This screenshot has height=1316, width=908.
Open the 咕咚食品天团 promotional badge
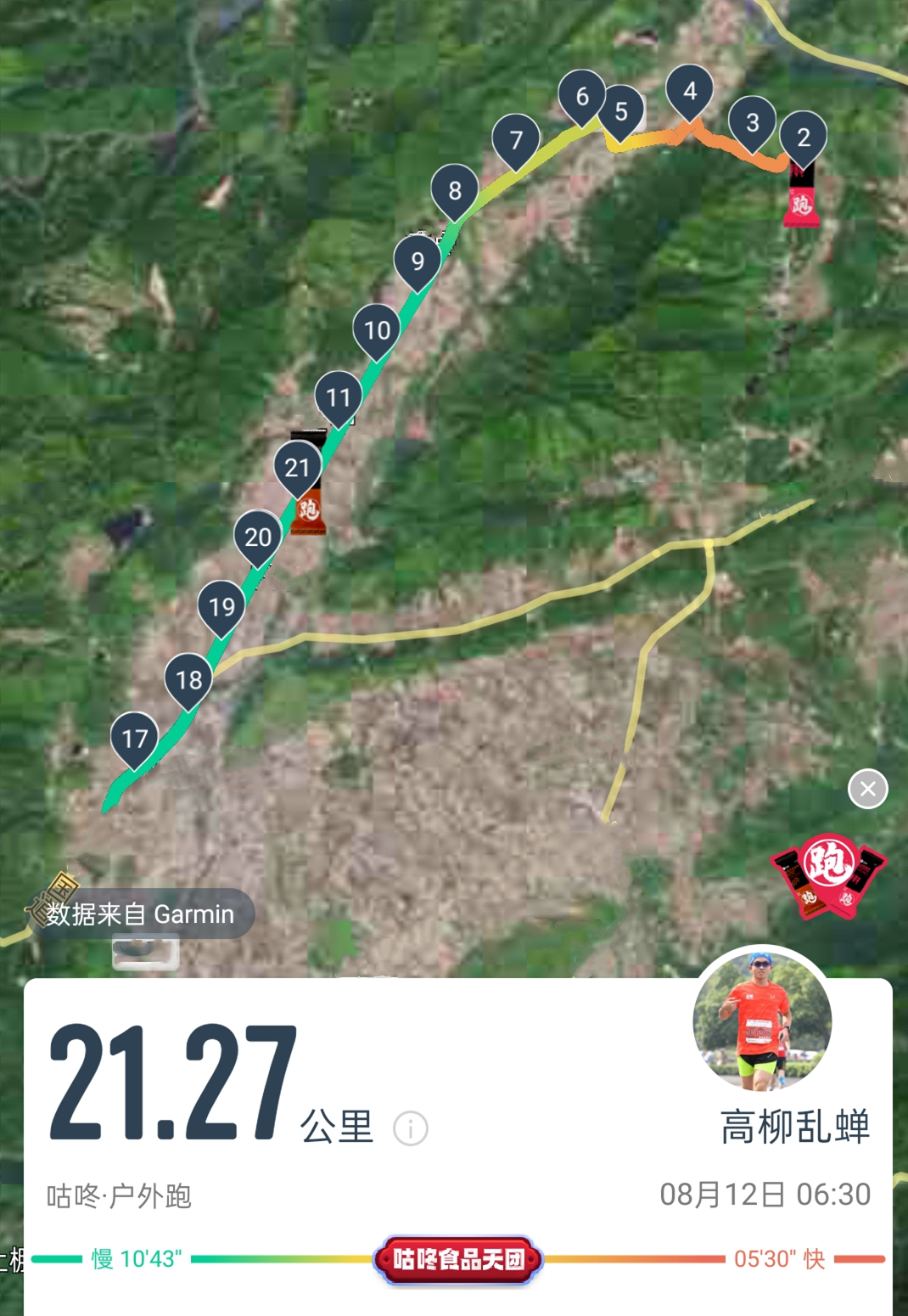459,1261
